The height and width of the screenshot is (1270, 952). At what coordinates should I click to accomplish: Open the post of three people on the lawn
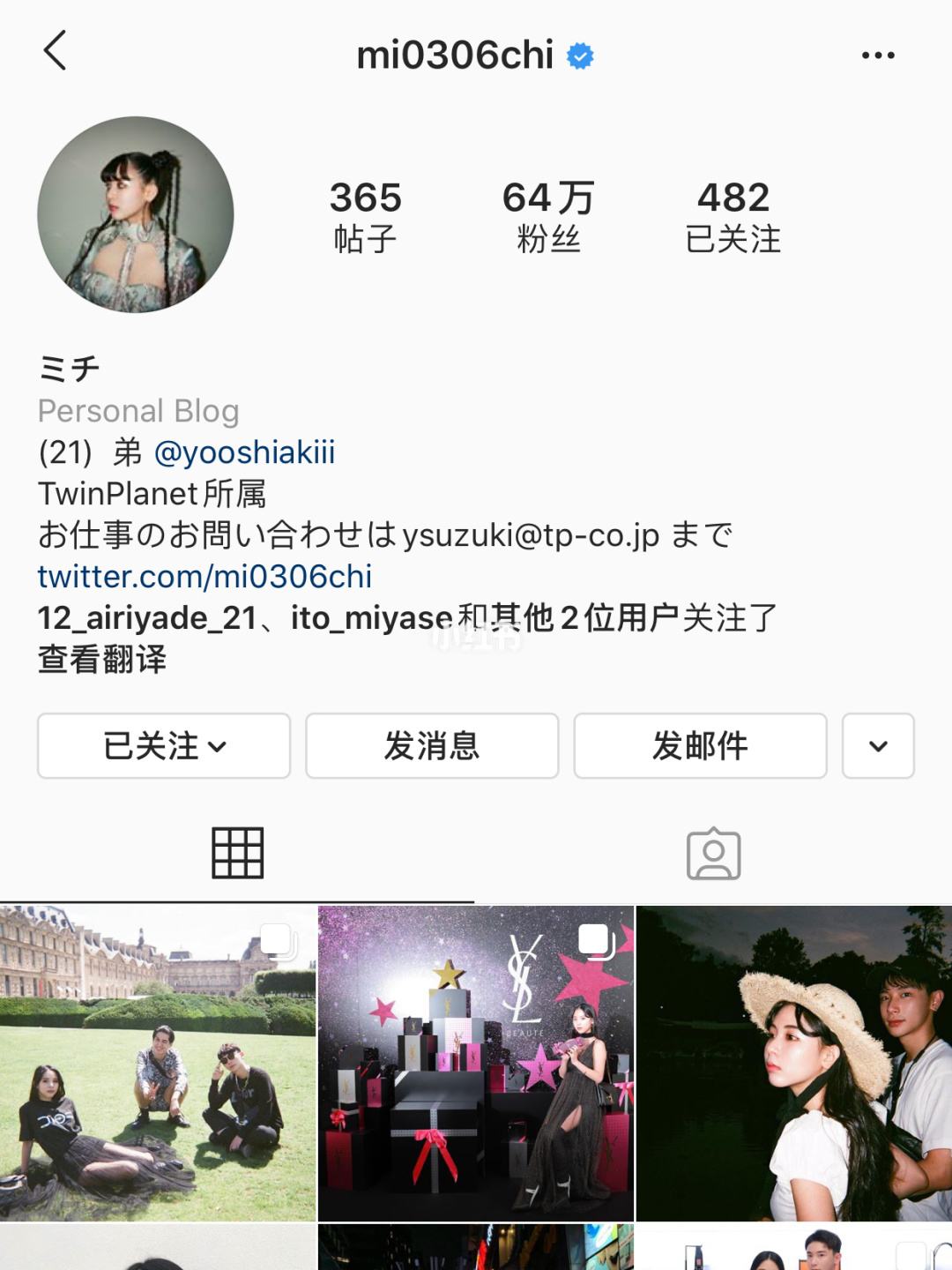158,1063
